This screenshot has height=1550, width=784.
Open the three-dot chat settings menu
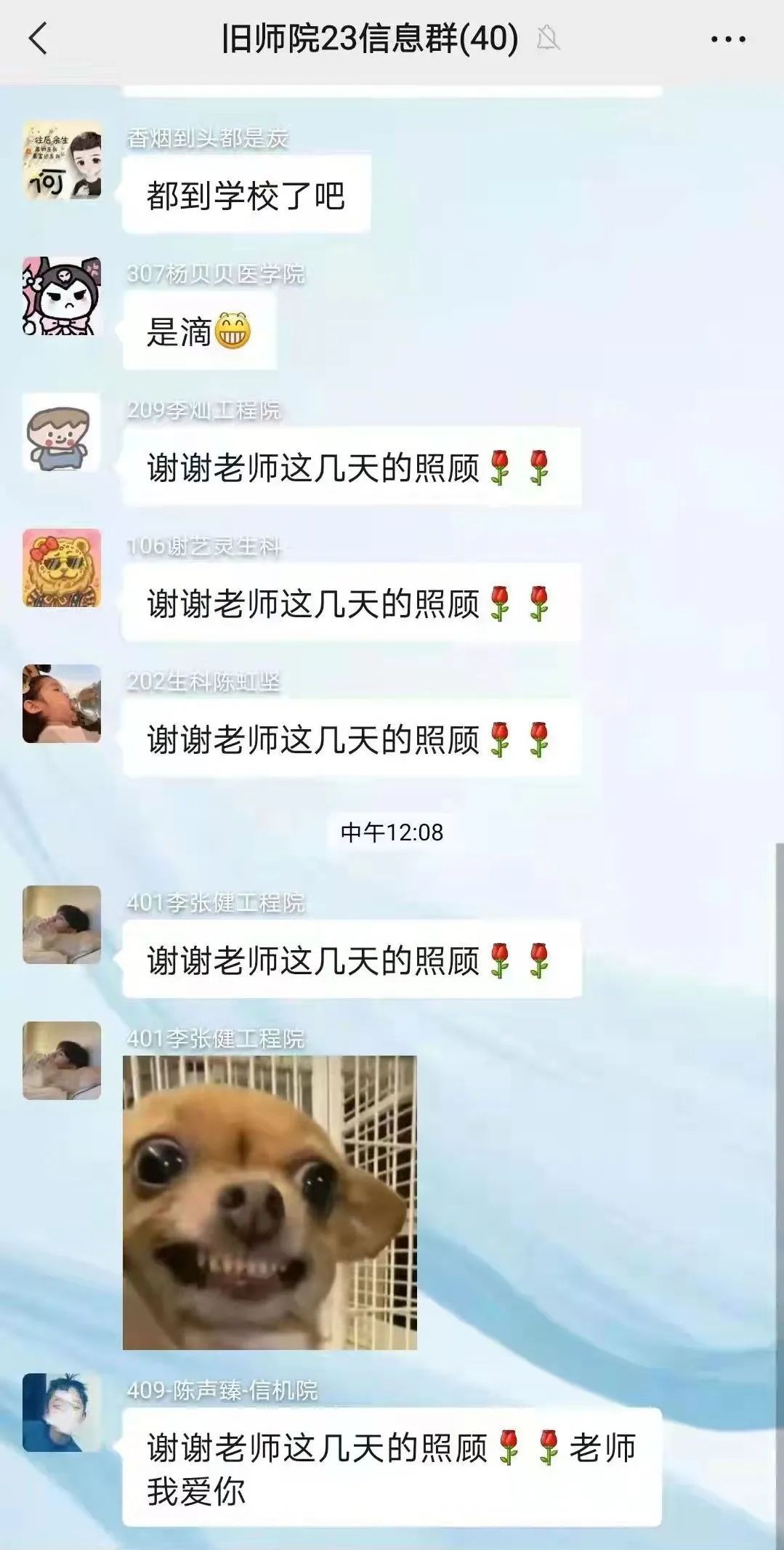(x=727, y=39)
